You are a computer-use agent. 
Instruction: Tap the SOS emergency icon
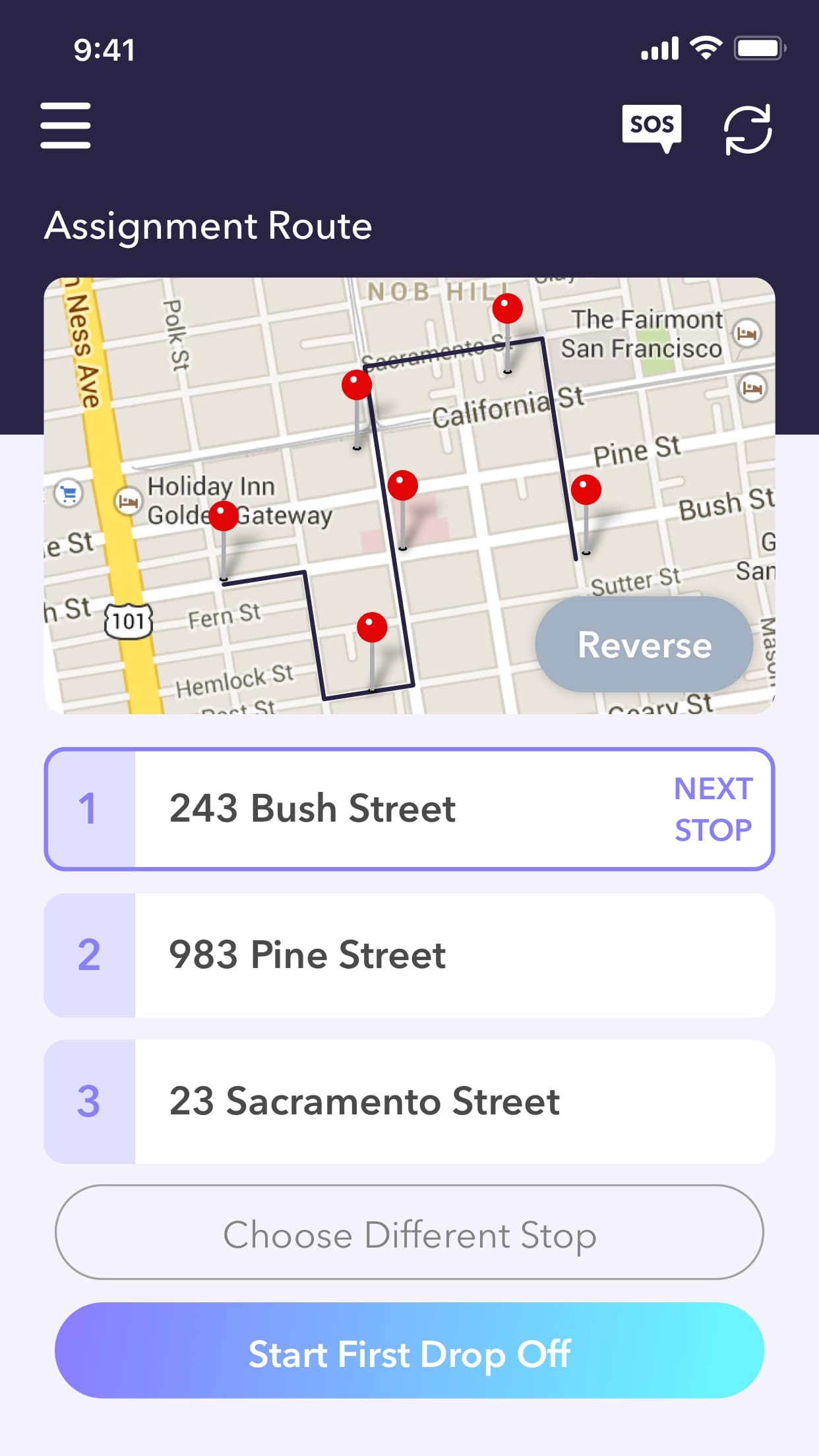pos(652,125)
